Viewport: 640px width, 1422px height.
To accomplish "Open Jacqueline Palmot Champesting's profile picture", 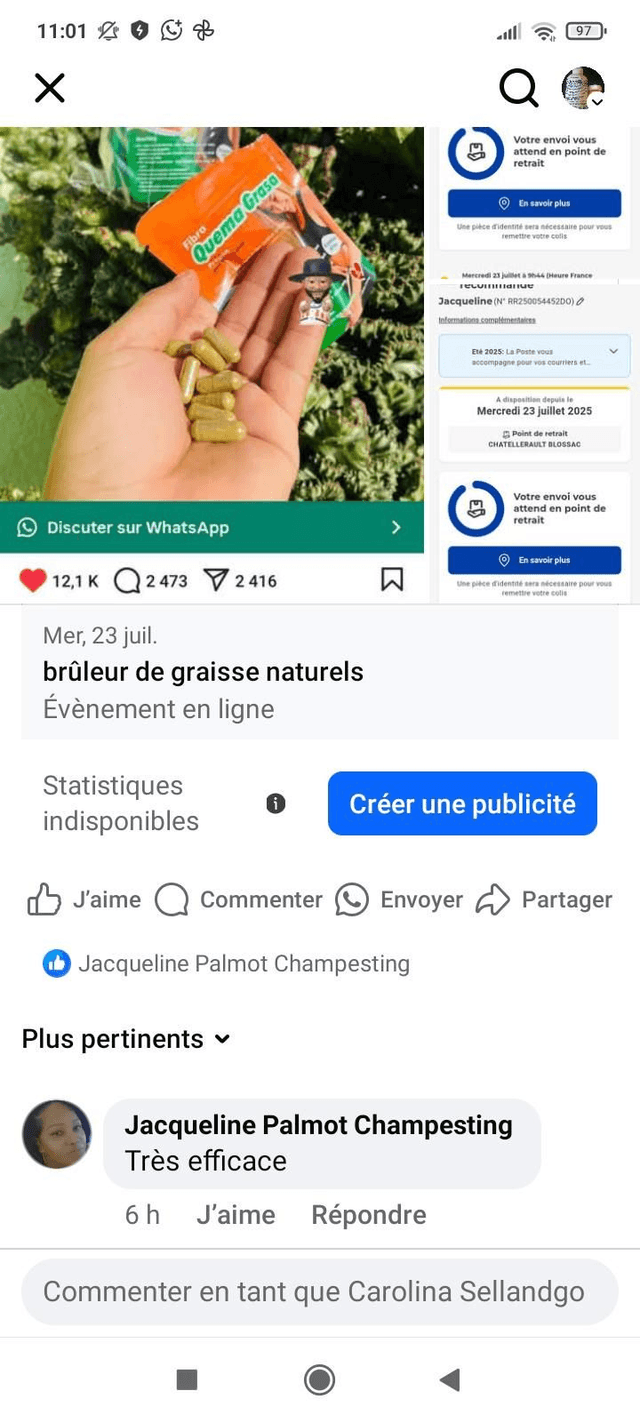I will [57, 1134].
